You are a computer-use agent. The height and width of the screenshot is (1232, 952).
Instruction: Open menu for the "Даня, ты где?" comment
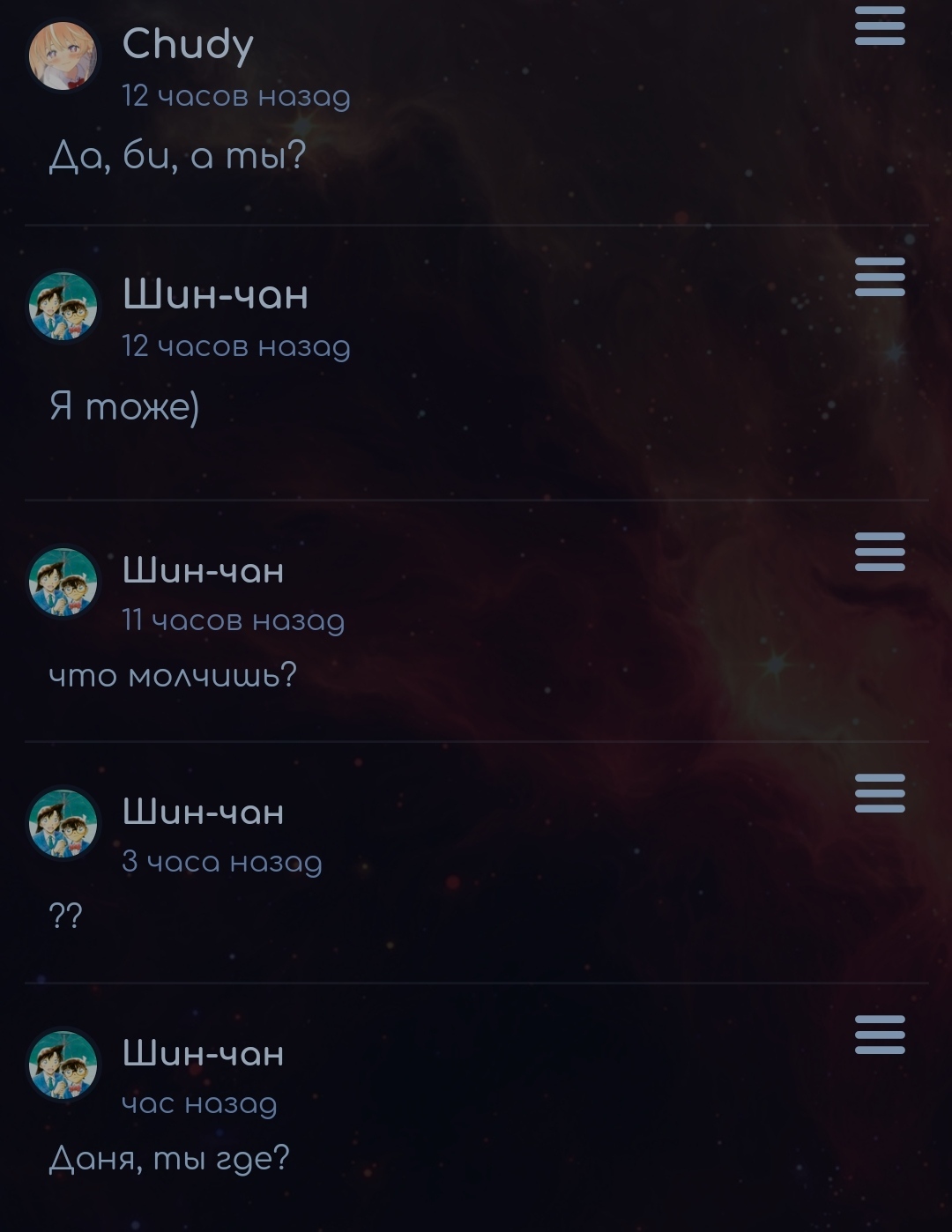point(880,1035)
